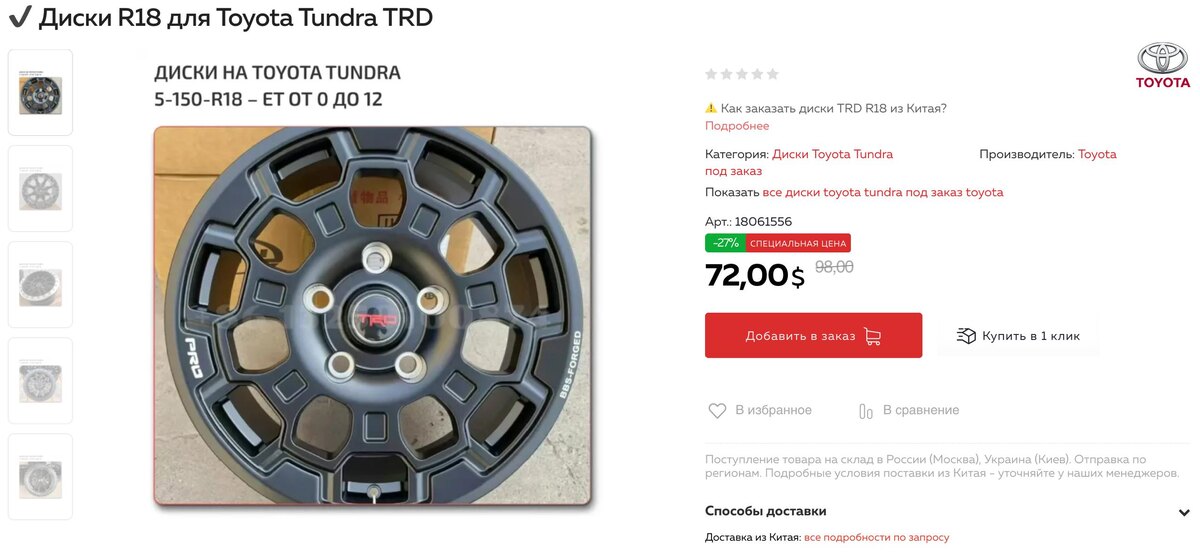Tap the «Добавить в заказ» button
1200x552 pixels.
point(813,336)
